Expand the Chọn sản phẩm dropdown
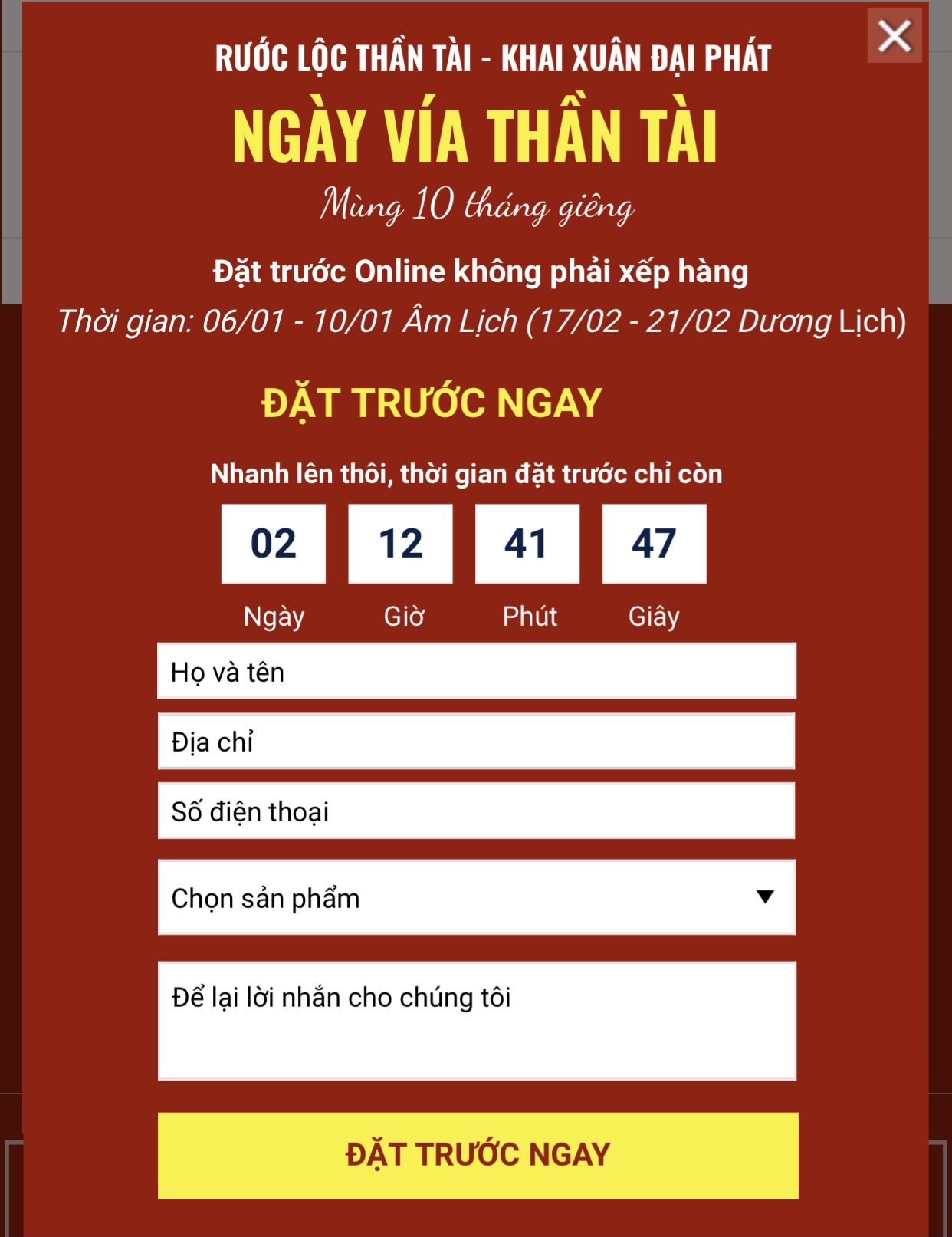The image size is (952, 1237). 476,897
